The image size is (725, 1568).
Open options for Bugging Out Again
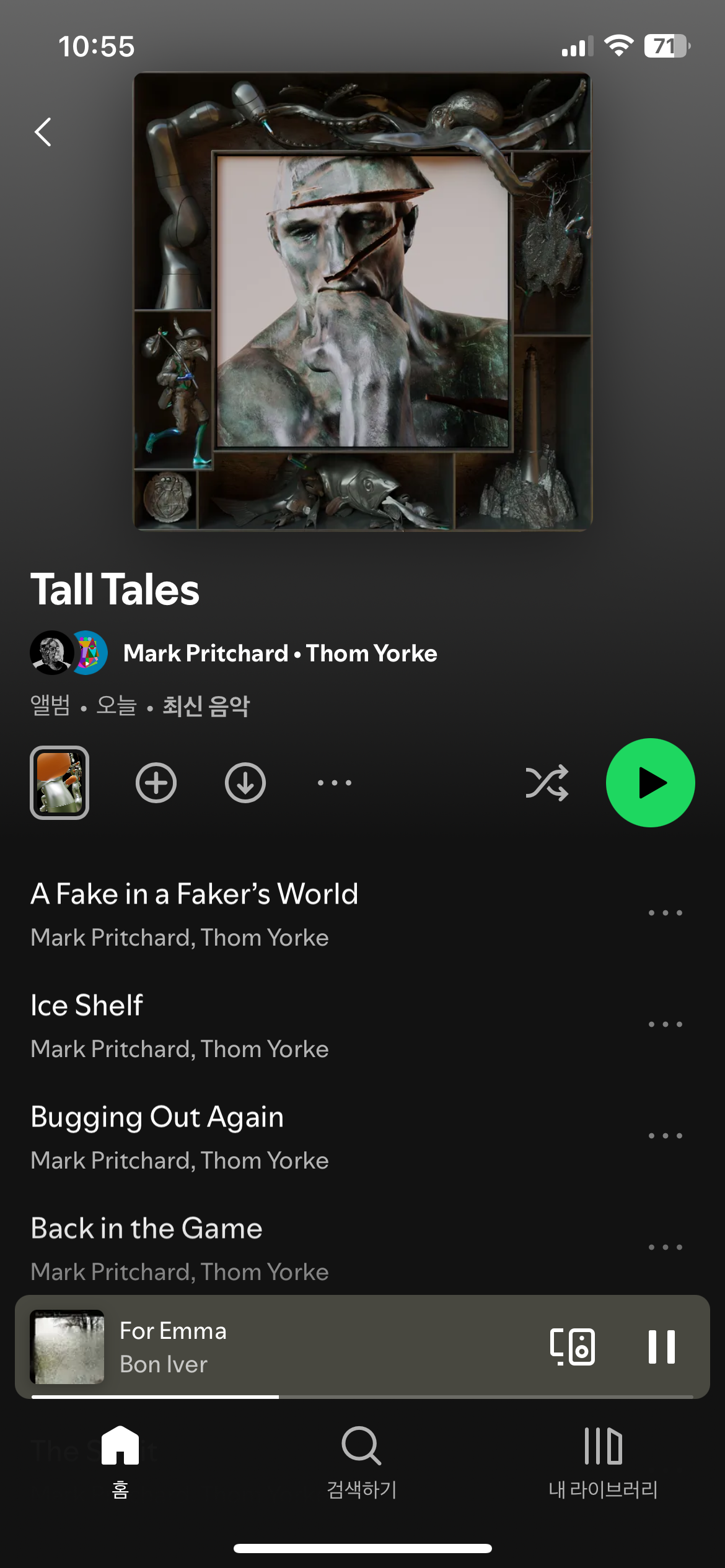pyautogui.click(x=665, y=1136)
